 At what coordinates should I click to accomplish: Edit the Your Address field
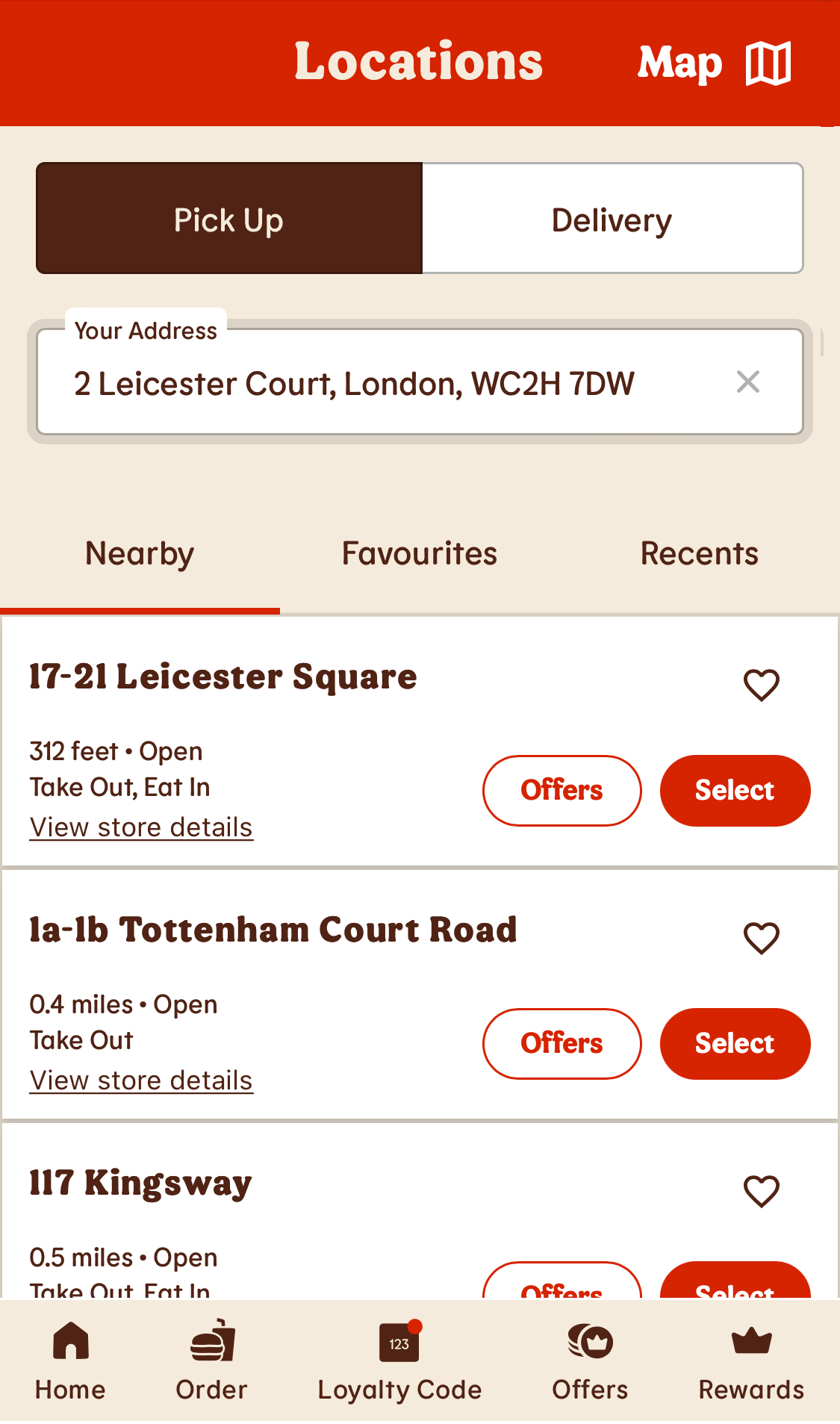point(351,383)
